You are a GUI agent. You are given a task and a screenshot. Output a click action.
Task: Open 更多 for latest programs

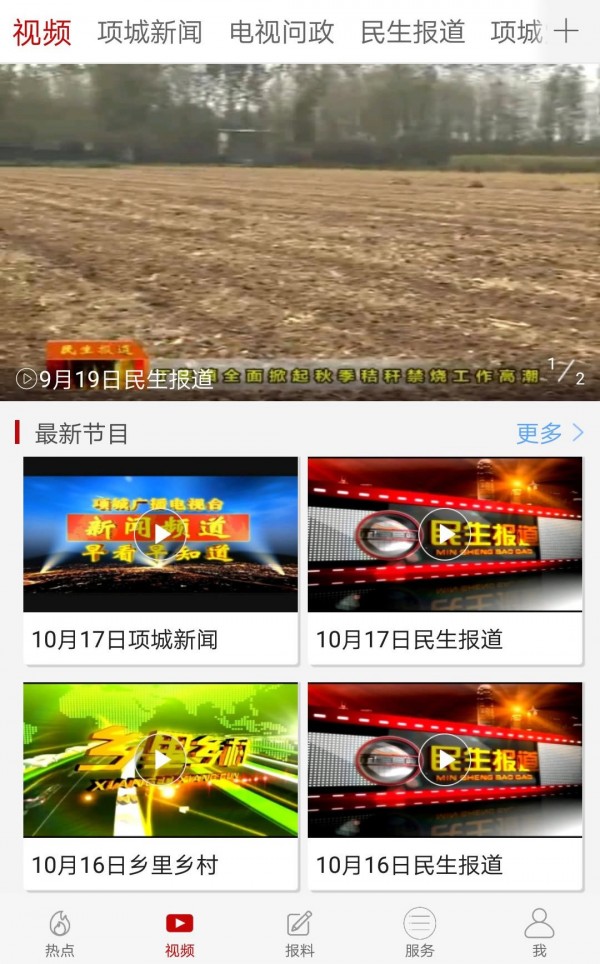[x=549, y=433]
